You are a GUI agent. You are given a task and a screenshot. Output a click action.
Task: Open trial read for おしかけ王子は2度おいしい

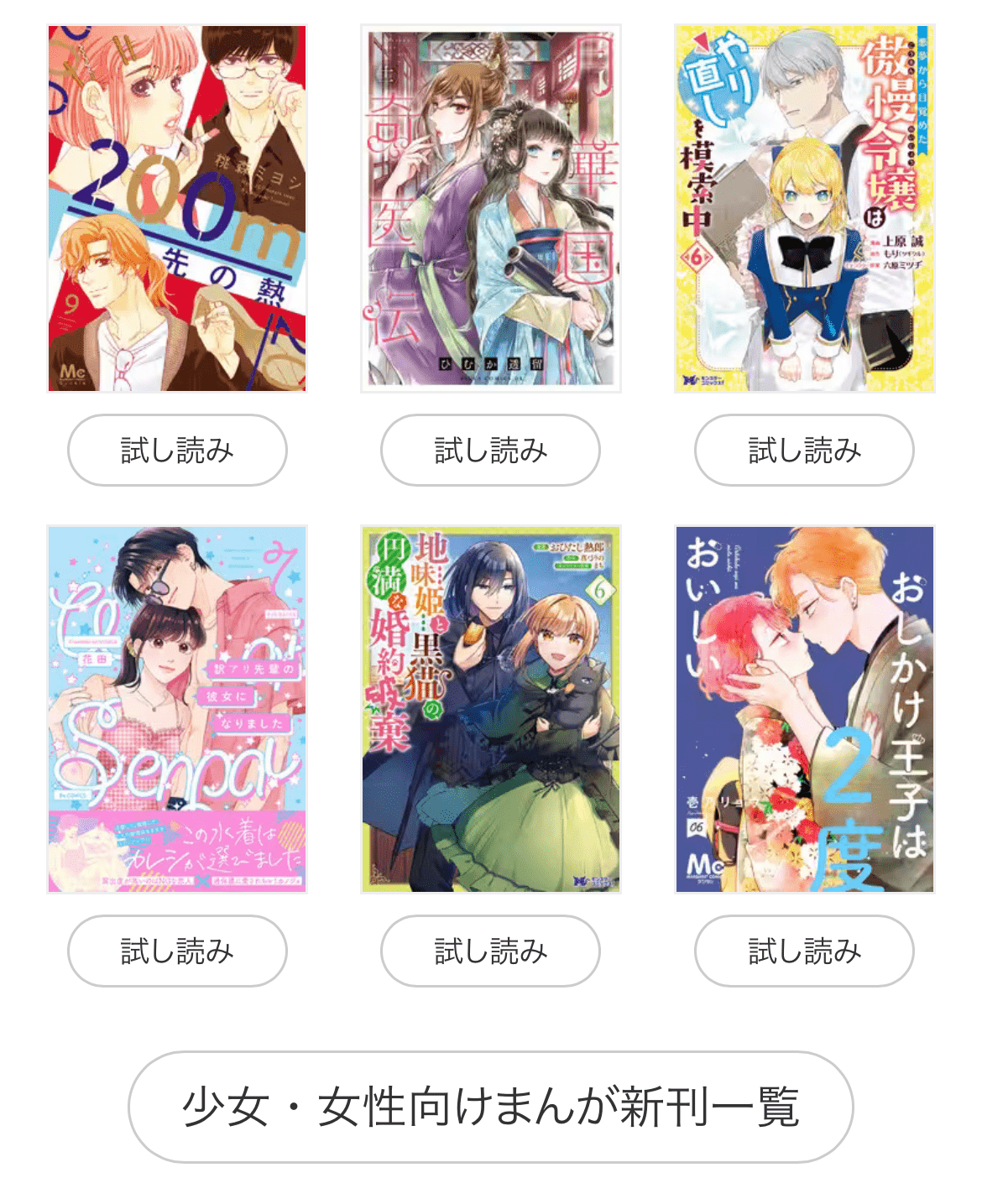803,951
